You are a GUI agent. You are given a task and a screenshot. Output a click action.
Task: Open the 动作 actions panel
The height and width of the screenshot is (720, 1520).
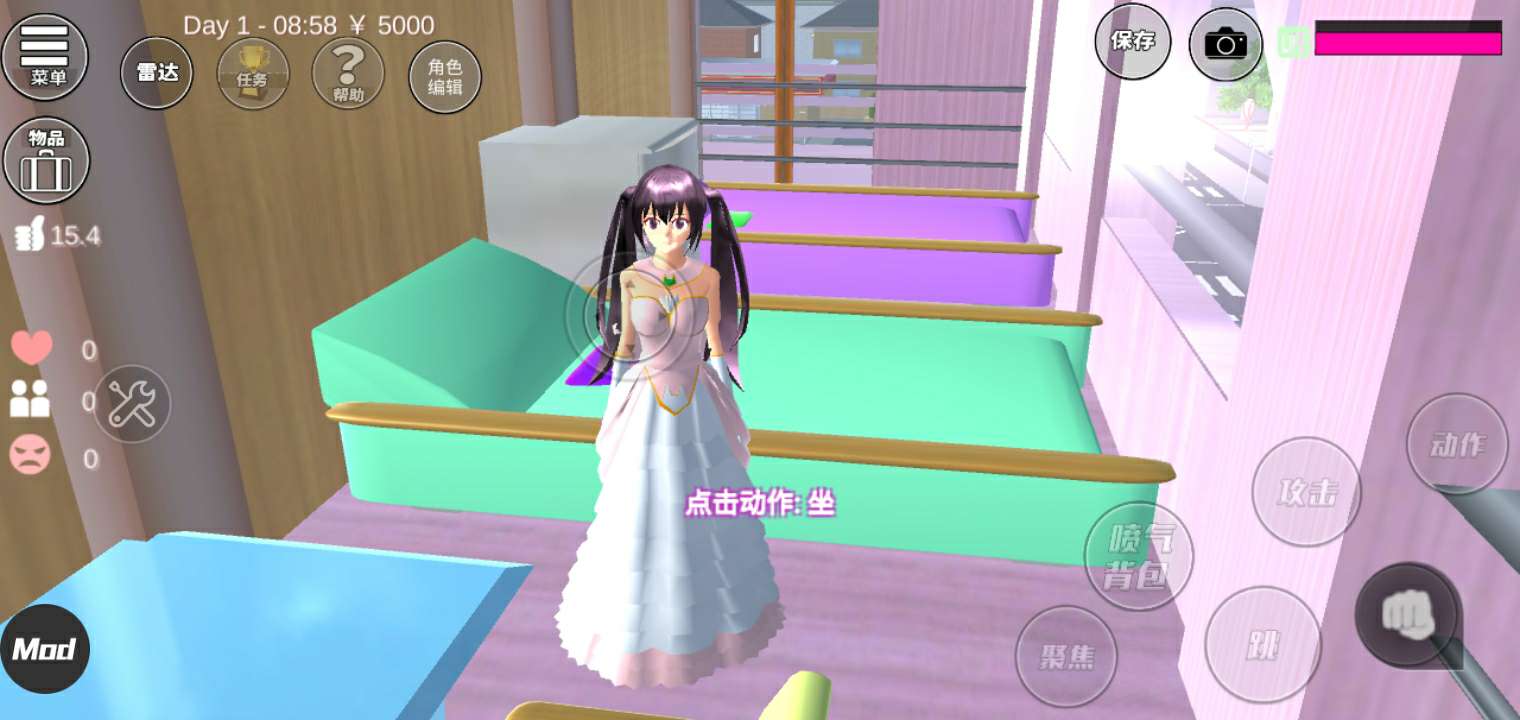tap(1457, 444)
